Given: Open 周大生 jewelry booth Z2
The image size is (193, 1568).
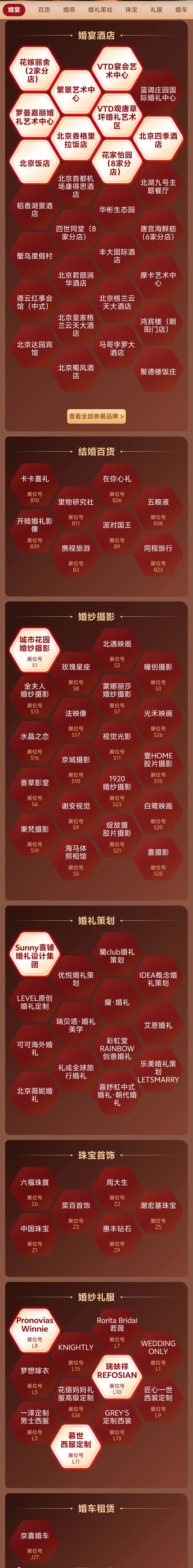Looking at the screenshot, I should 117,1187.
